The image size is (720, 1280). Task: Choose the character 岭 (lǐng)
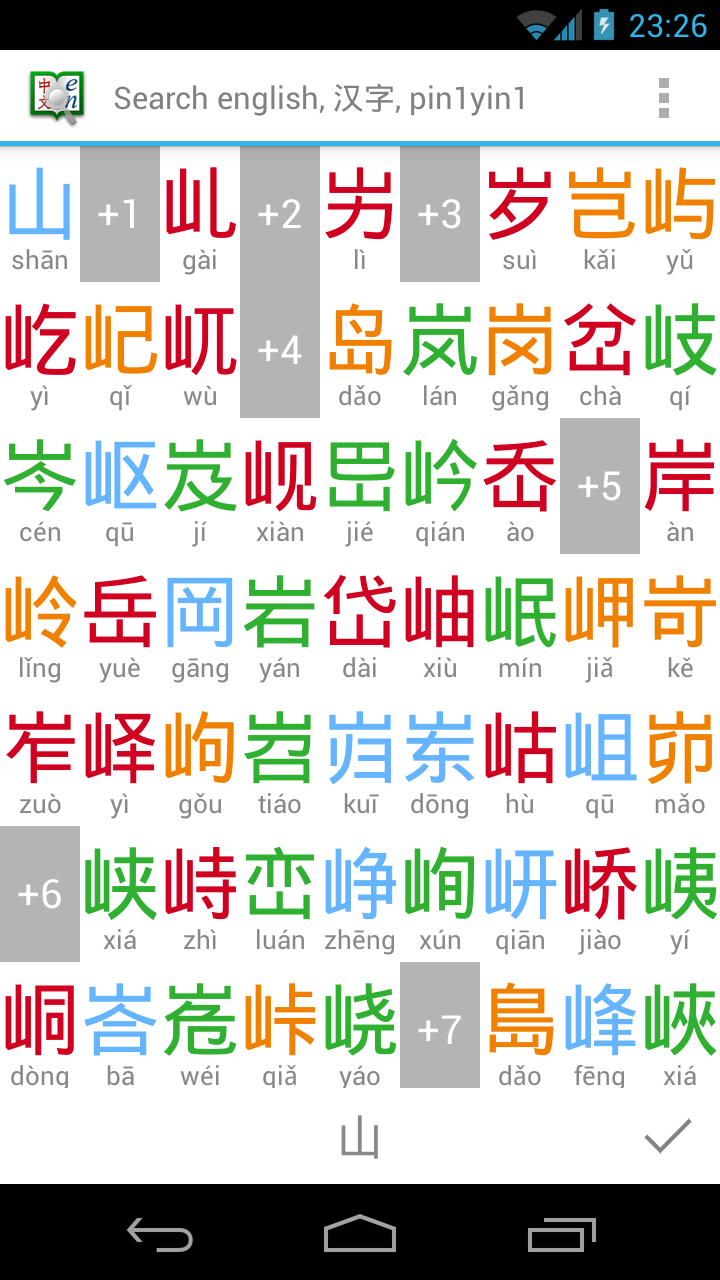(x=40, y=622)
